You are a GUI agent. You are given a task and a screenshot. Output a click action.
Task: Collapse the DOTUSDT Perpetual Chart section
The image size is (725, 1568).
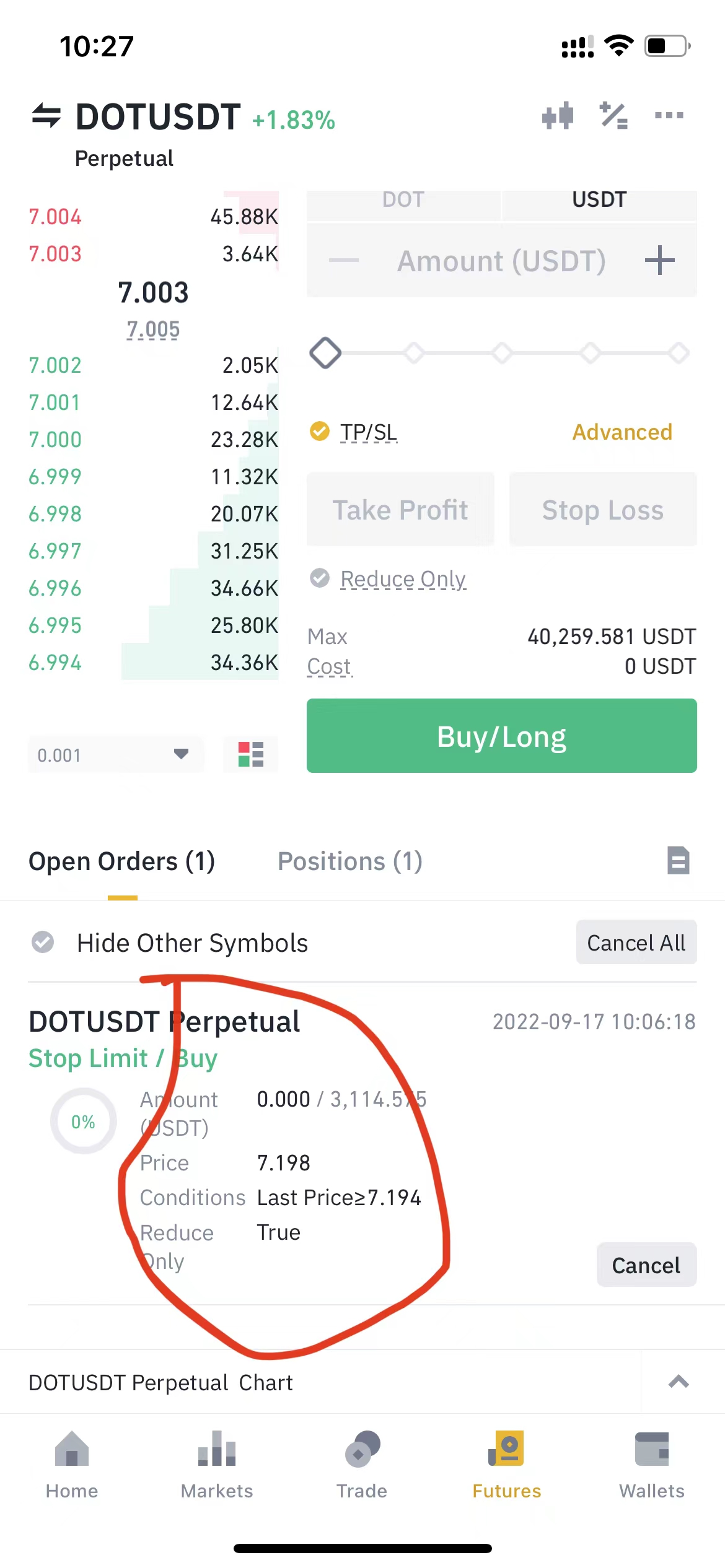click(x=678, y=1382)
